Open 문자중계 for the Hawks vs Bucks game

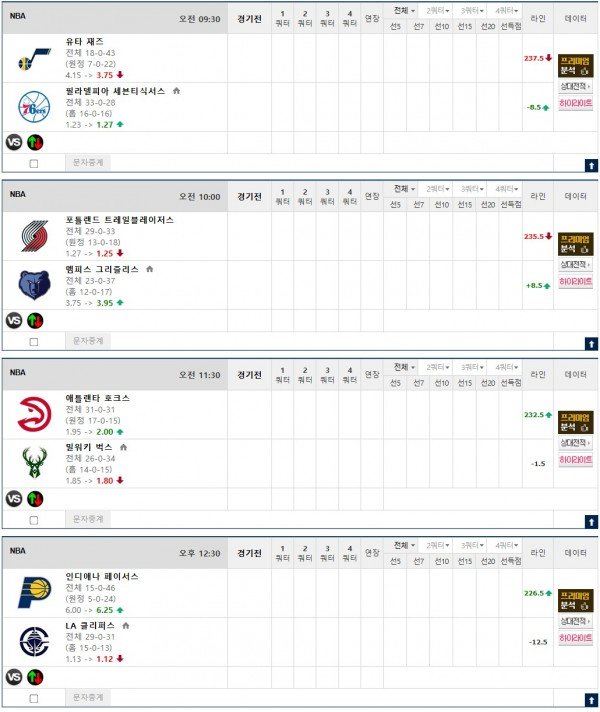88,519
